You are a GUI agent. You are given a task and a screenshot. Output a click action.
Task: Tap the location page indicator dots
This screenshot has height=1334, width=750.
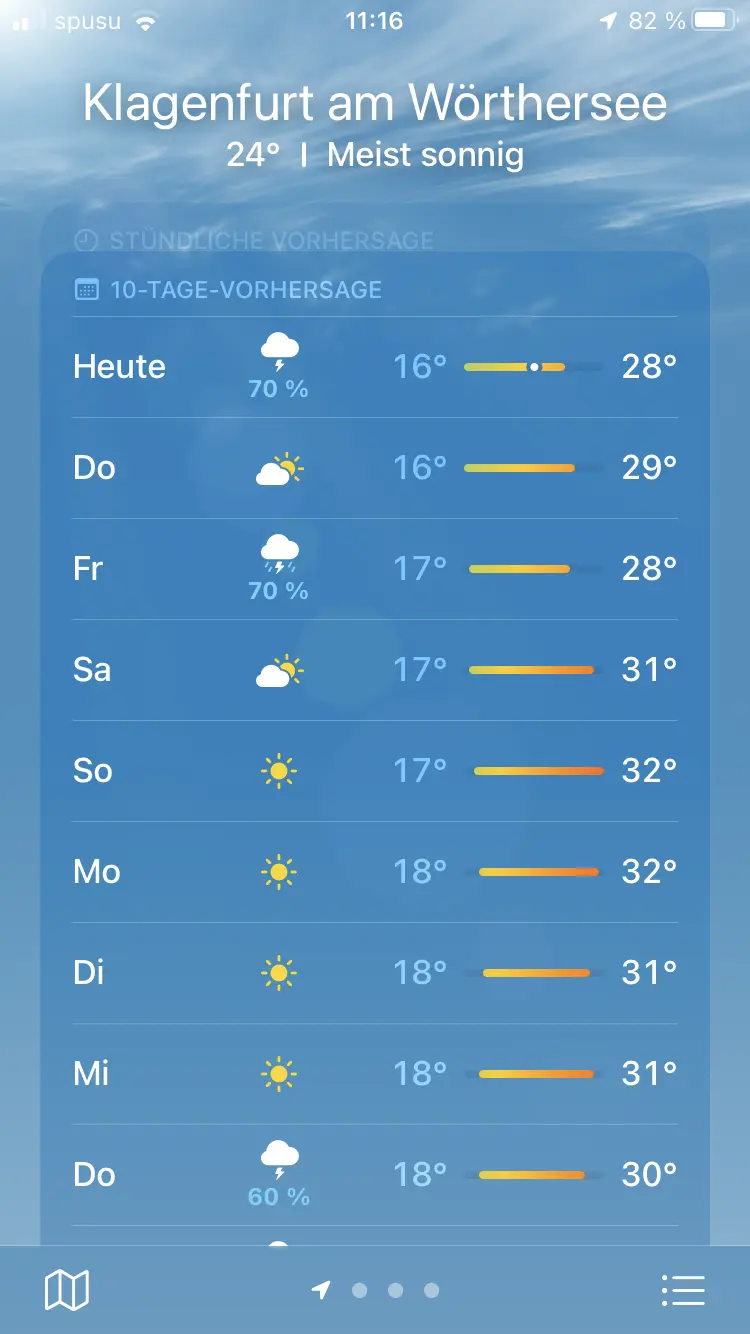tap(376, 1290)
